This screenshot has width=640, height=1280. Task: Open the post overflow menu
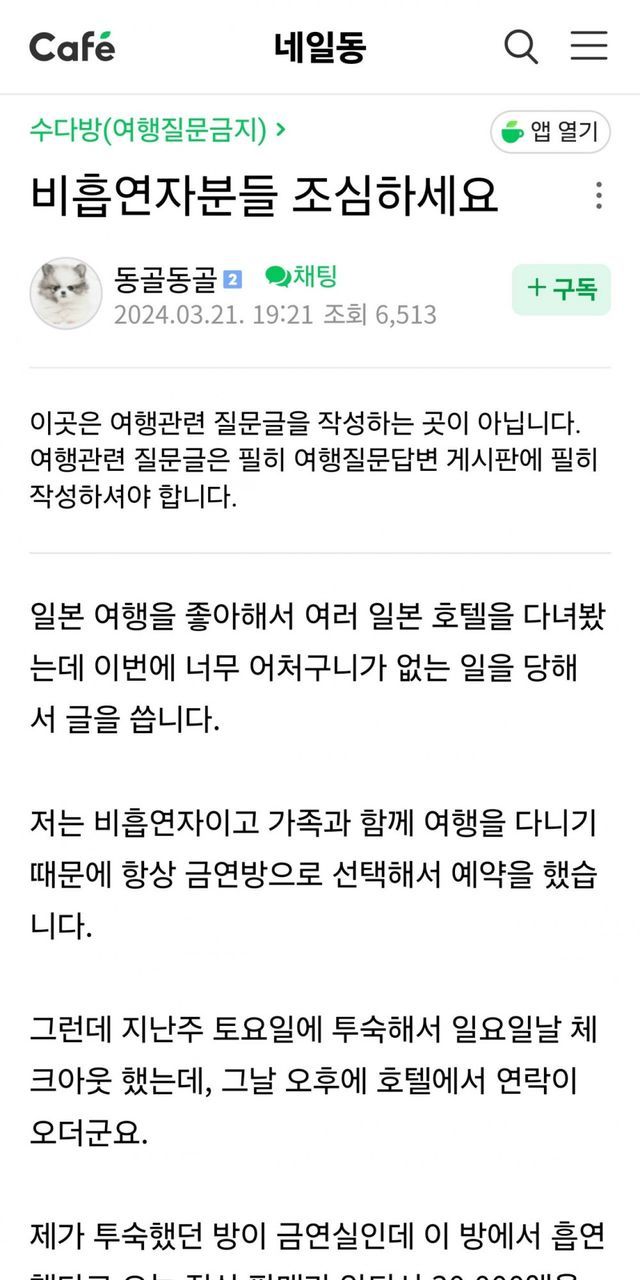(x=598, y=196)
